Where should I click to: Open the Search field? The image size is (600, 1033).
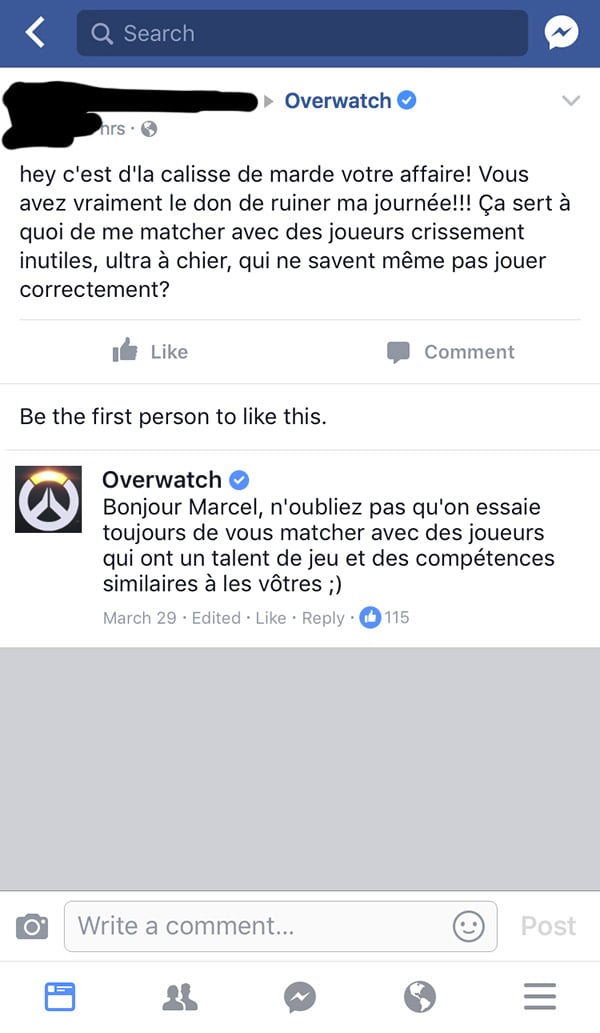(302, 33)
